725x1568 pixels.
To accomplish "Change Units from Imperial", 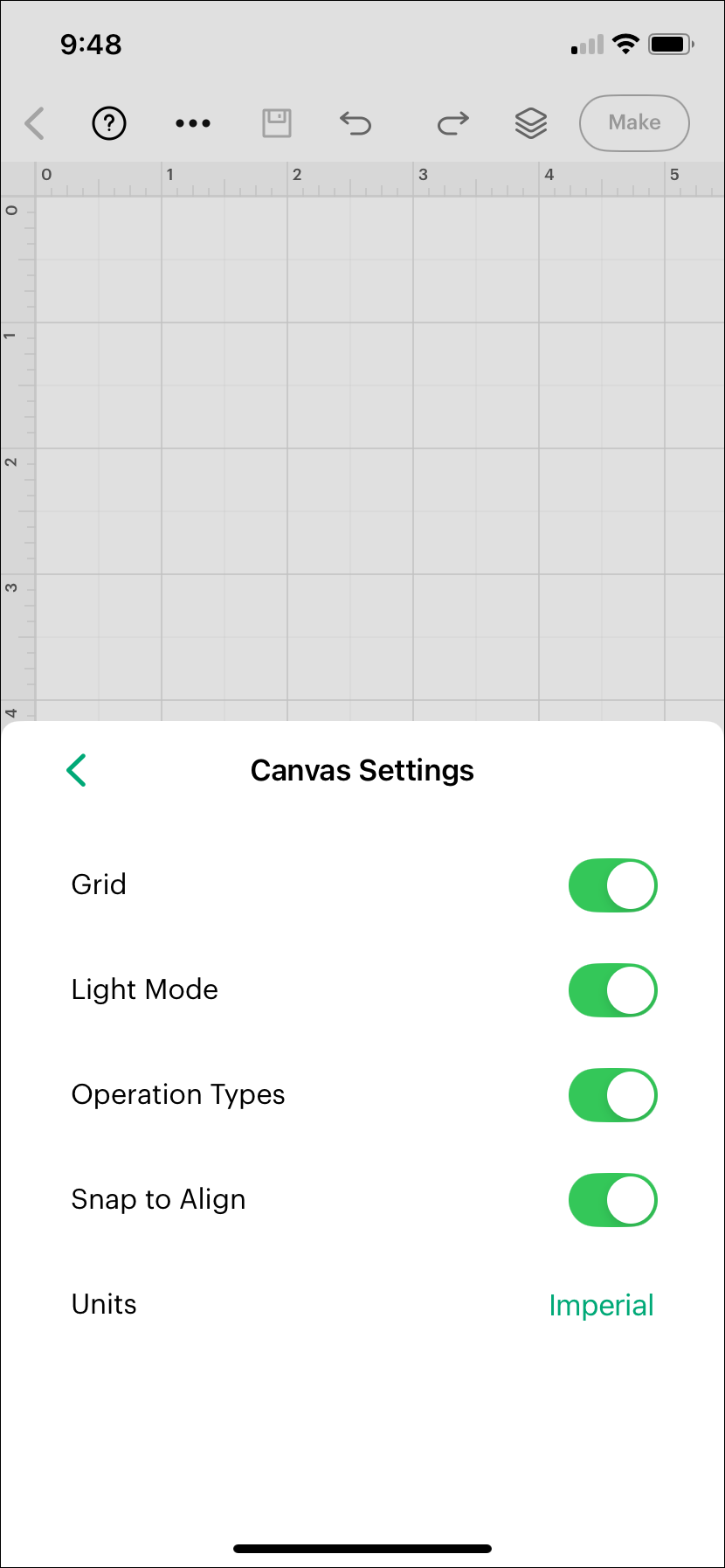I will tap(601, 1304).
